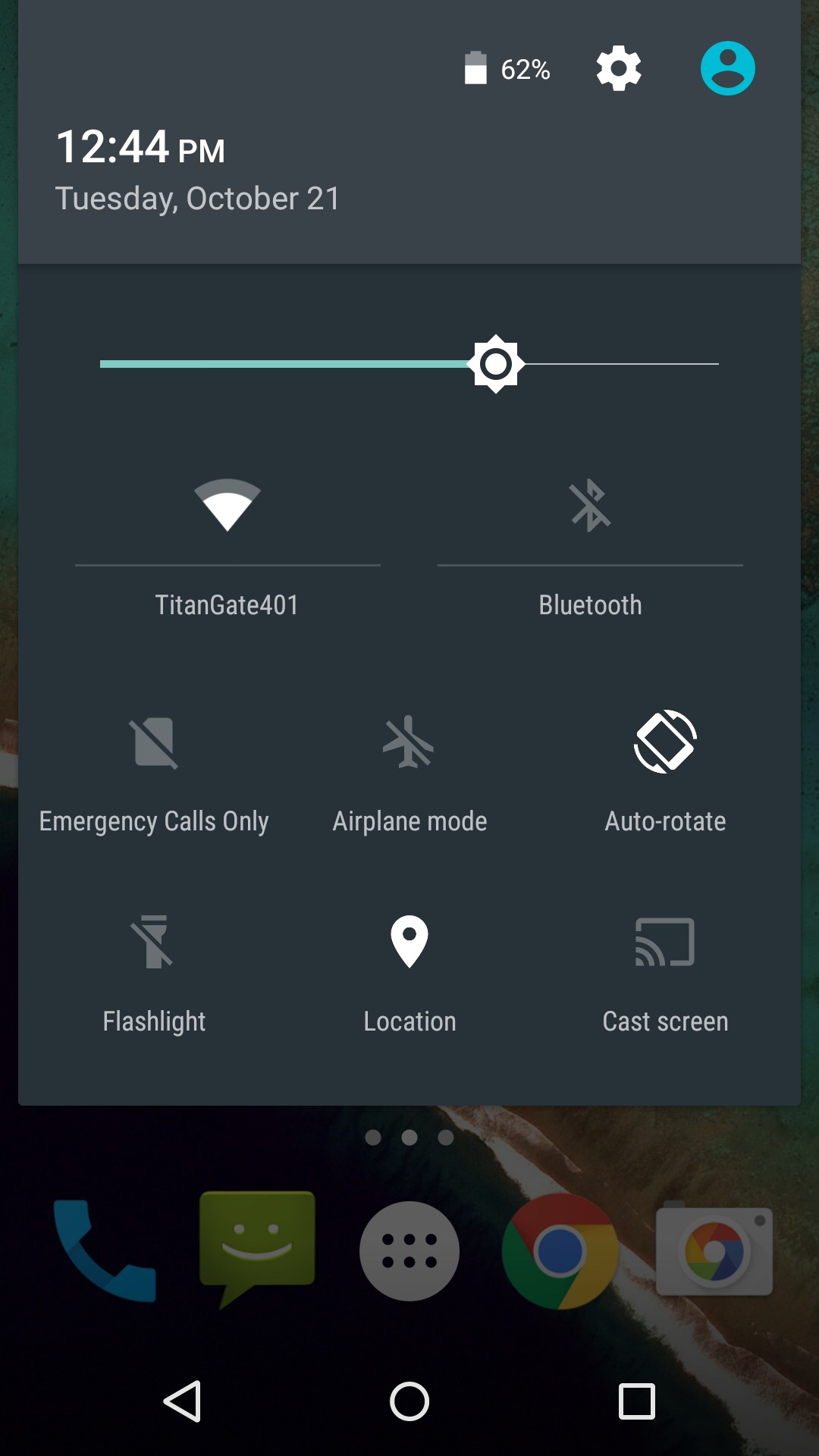The image size is (819, 1456).
Task: Tap the 12:44 PM clock header
Action: (141, 147)
